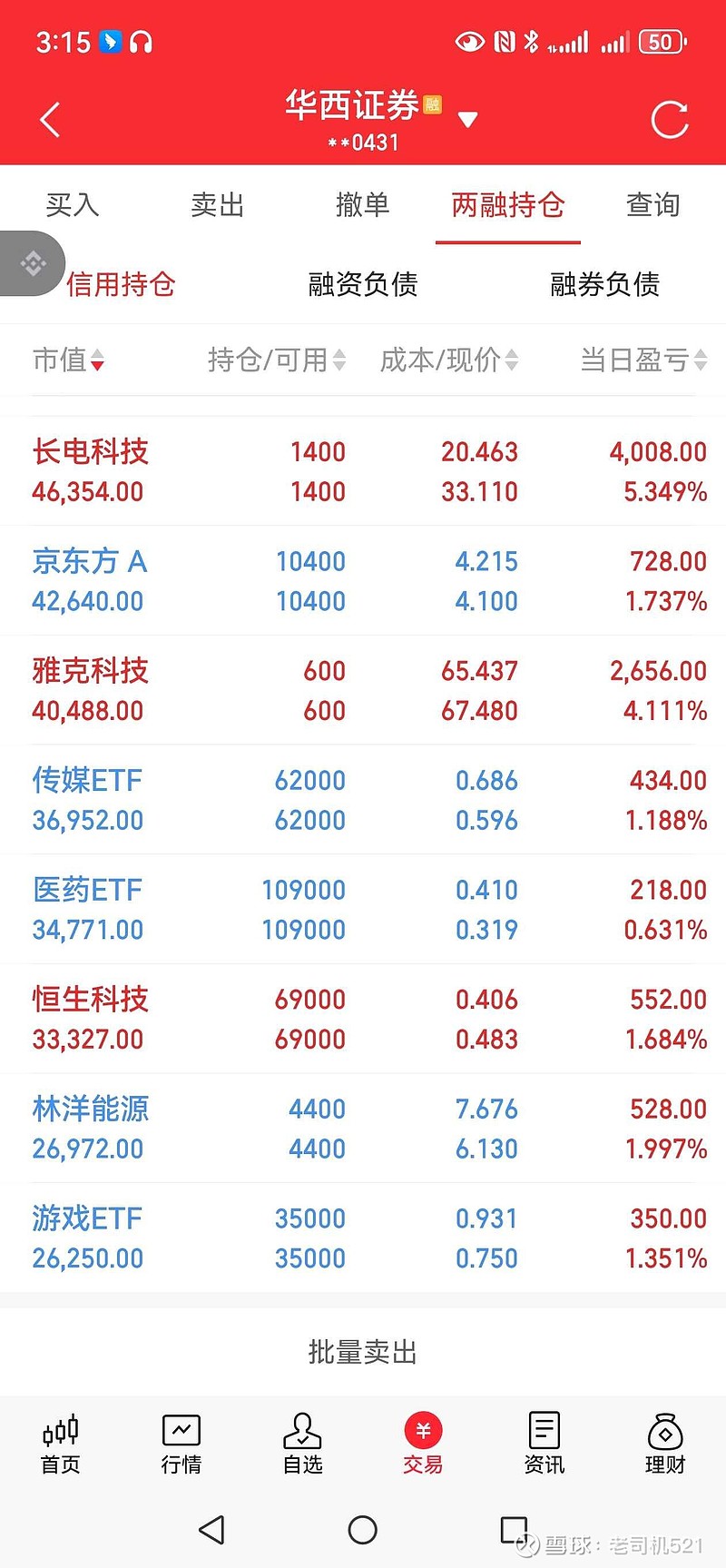This screenshot has width=726, height=1568.
Task: Switch to the 卖出 tab
Action: click(x=218, y=205)
